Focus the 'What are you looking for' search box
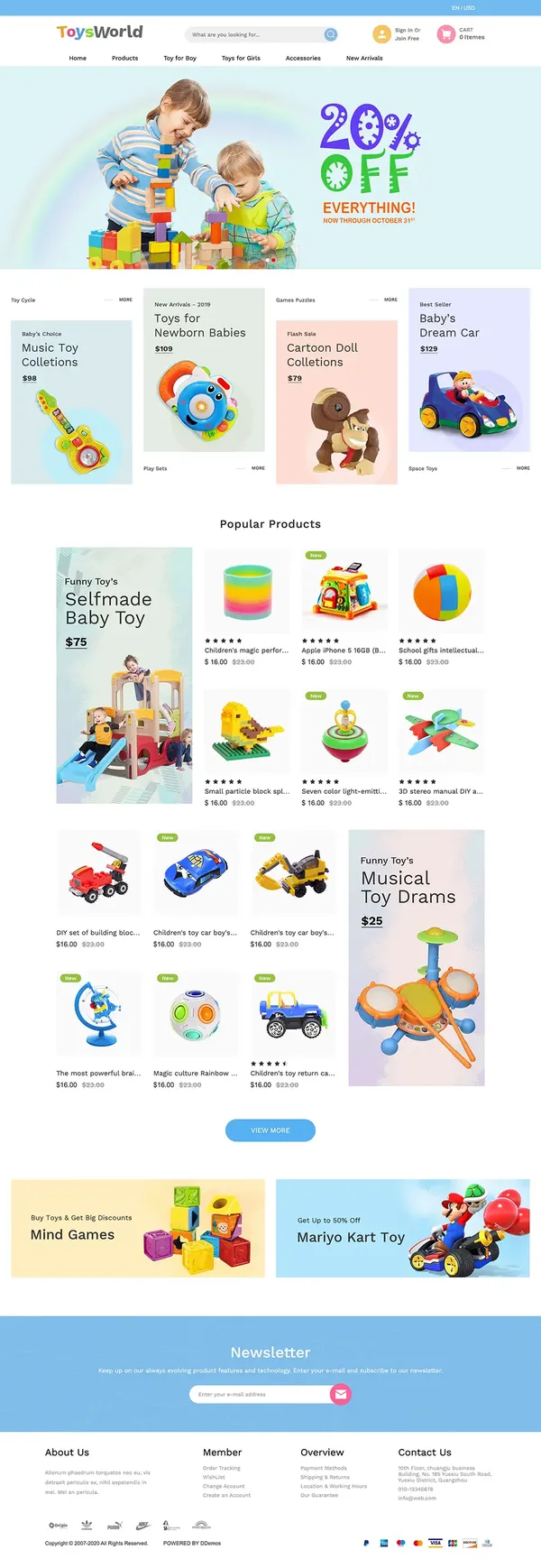This screenshot has width=541, height=1568. click(x=252, y=34)
